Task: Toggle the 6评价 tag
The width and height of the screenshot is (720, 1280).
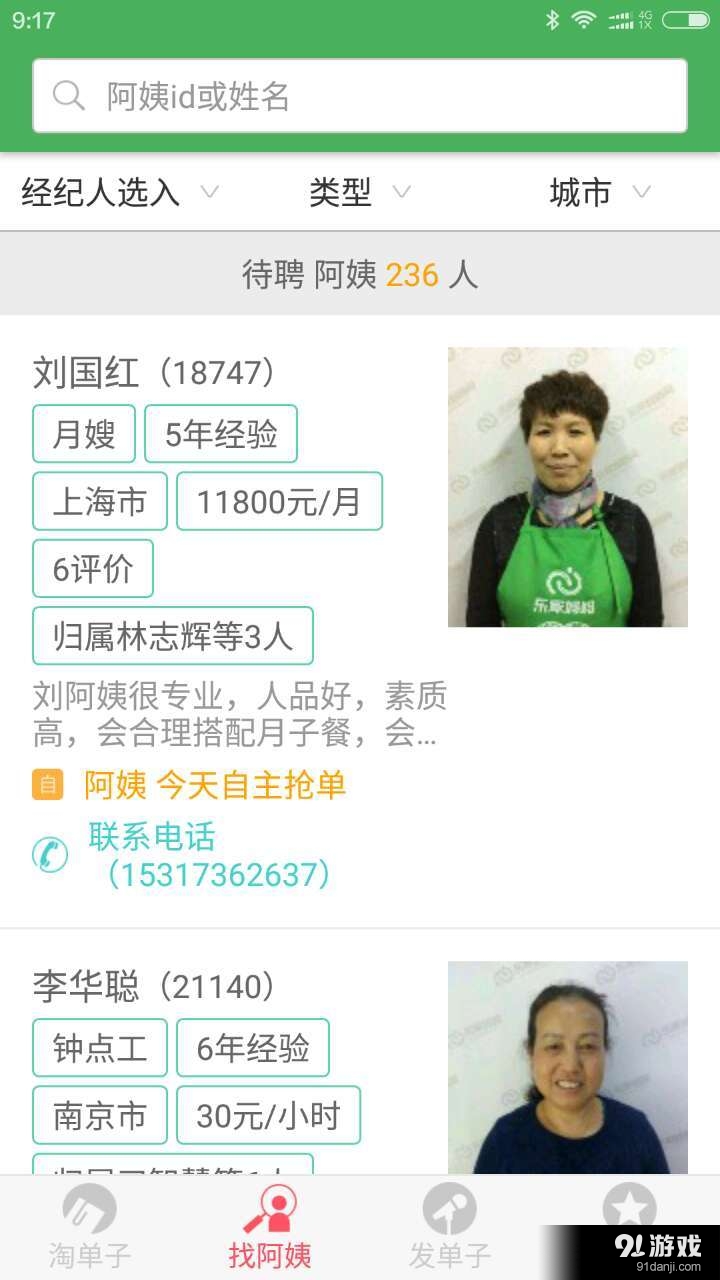Action: [92, 567]
